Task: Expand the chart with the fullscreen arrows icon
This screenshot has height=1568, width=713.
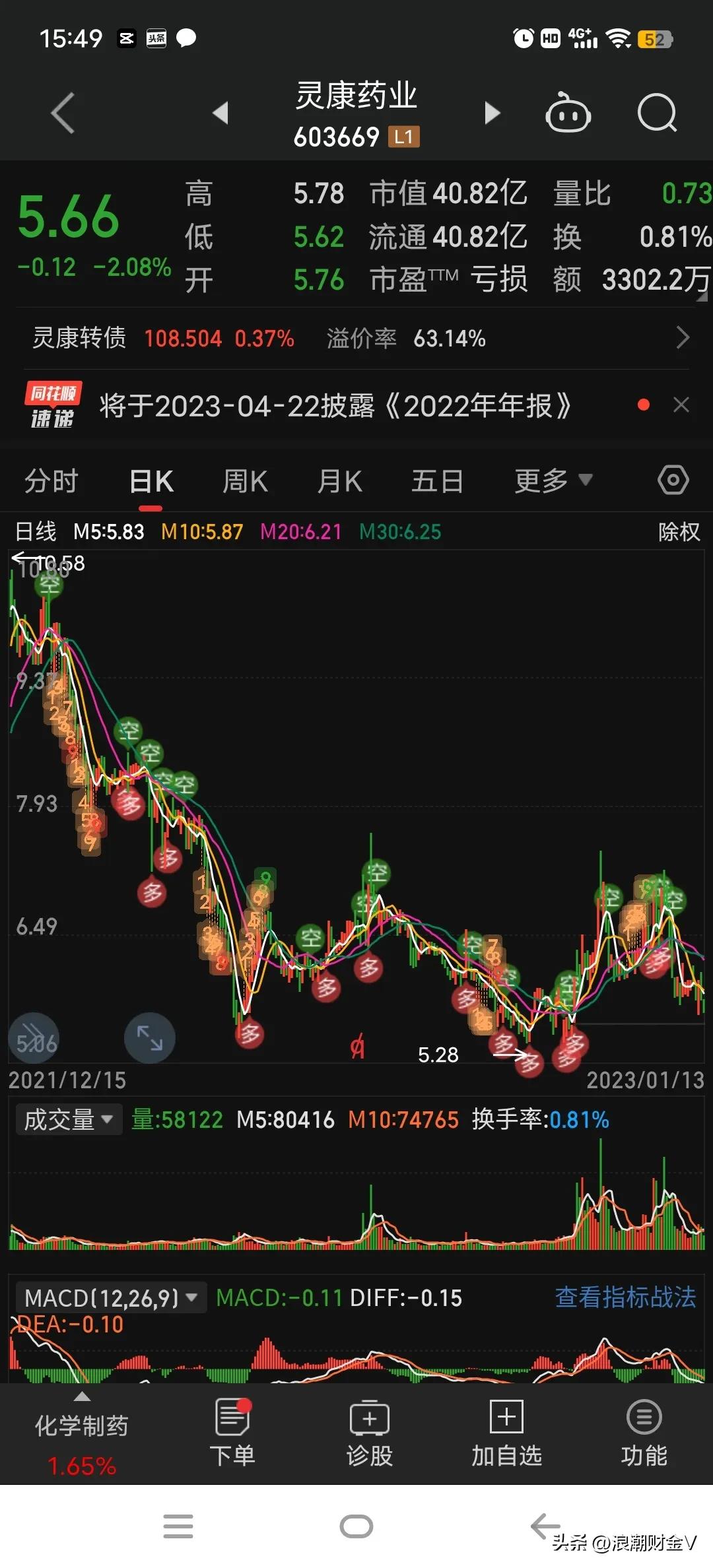Action: click(x=150, y=1037)
